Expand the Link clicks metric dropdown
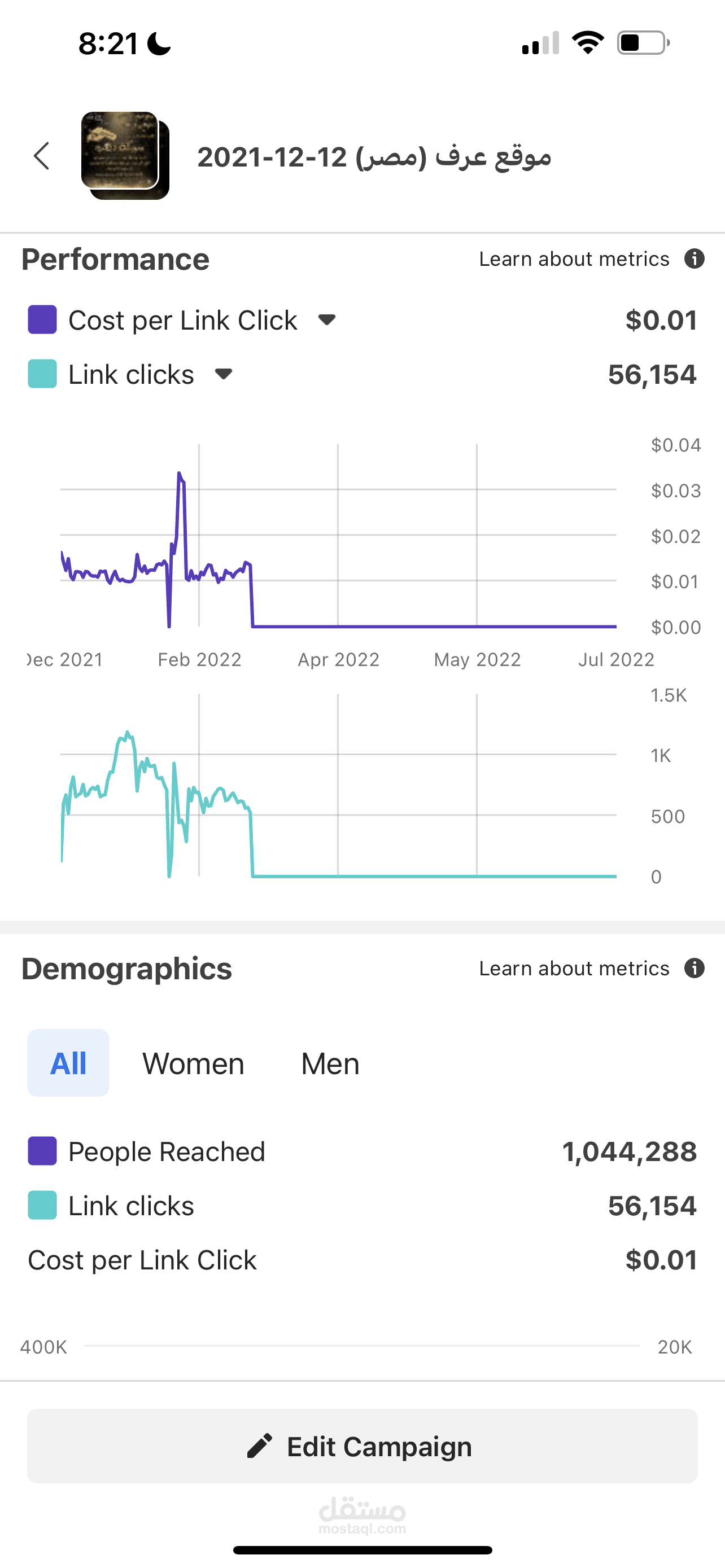Viewport: 725px width, 1568px height. click(224, 374)
